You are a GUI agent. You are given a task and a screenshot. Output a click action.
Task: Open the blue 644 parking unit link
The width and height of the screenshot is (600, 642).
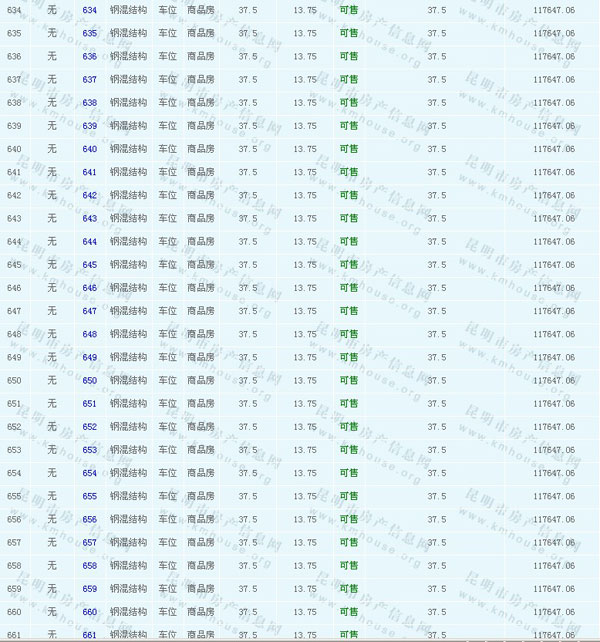(90, 241)
